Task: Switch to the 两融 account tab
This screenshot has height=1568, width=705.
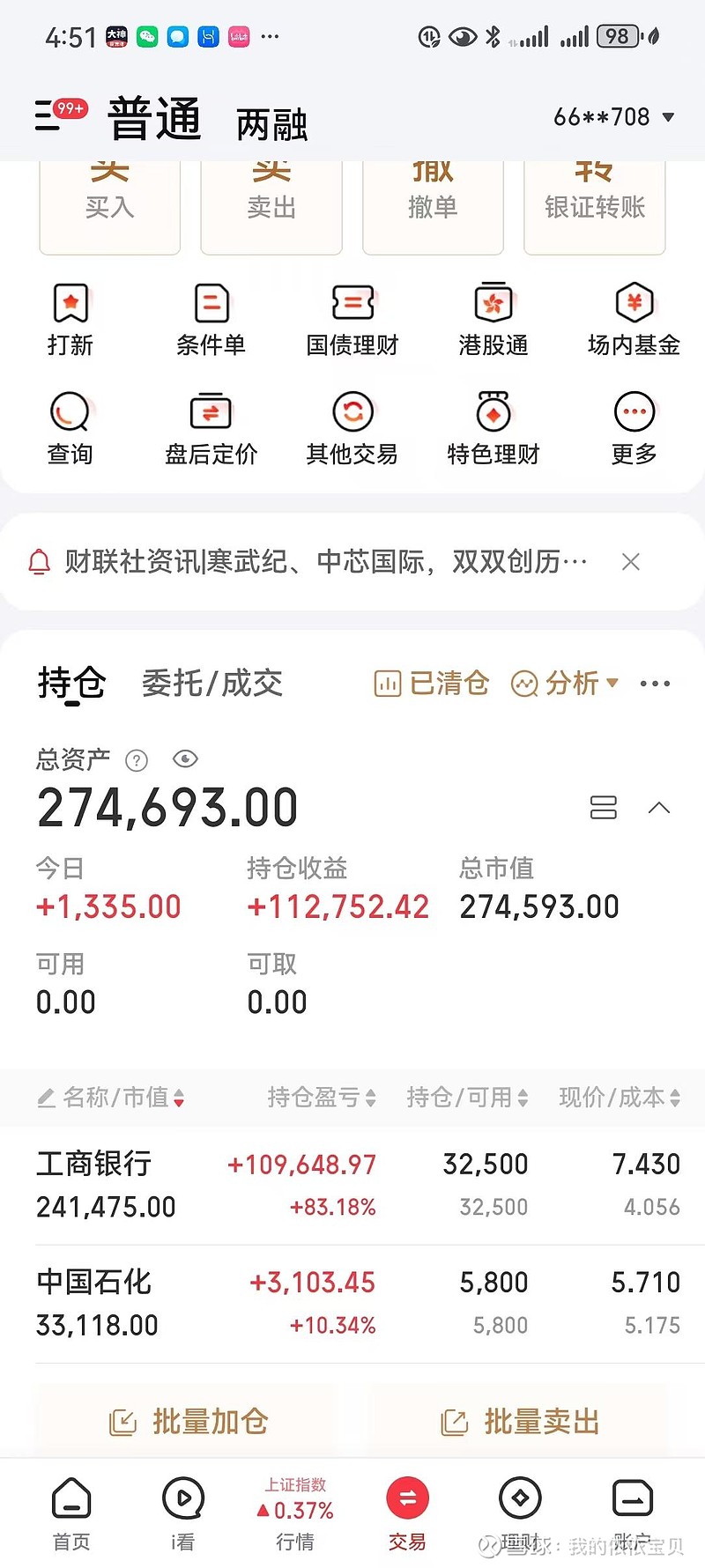Action: 271,124
